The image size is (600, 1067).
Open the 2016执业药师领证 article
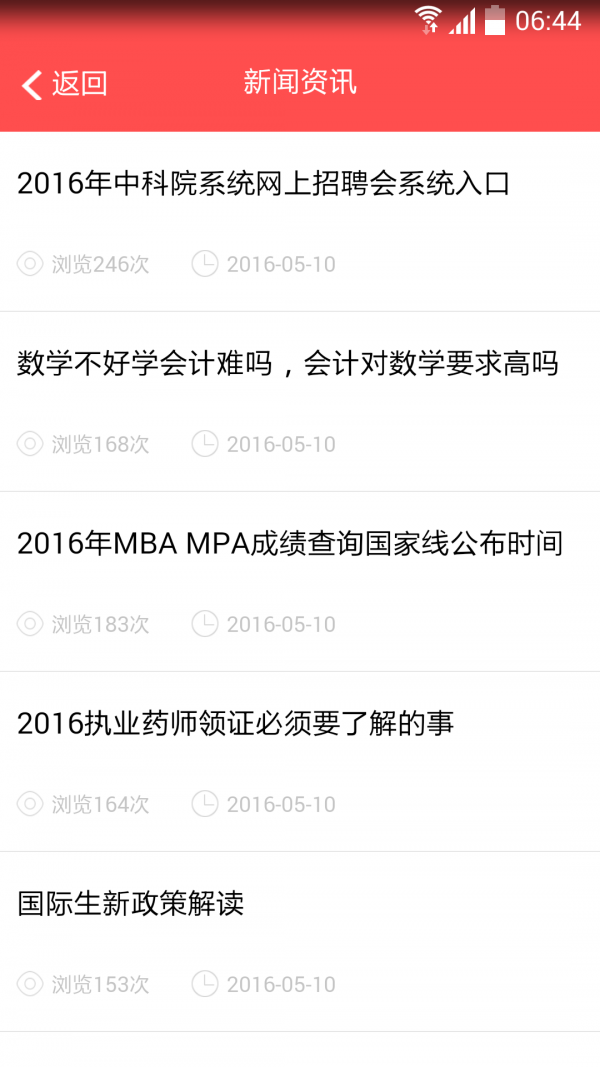(x=300, y=761)
